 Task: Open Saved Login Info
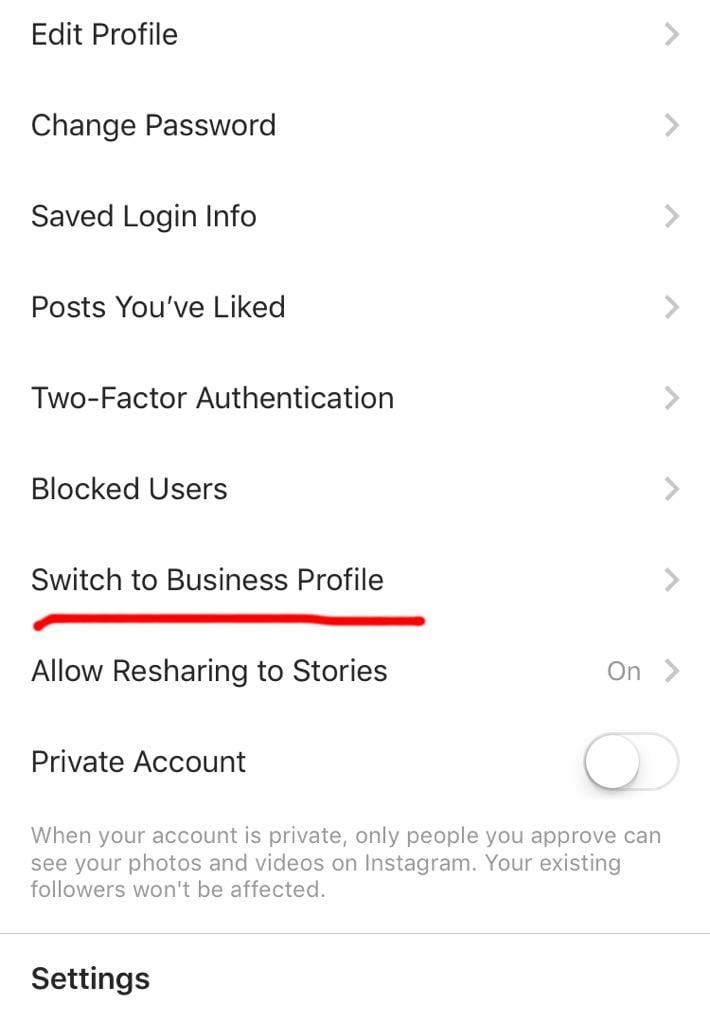pyautogui.click(x=144, y=217)
